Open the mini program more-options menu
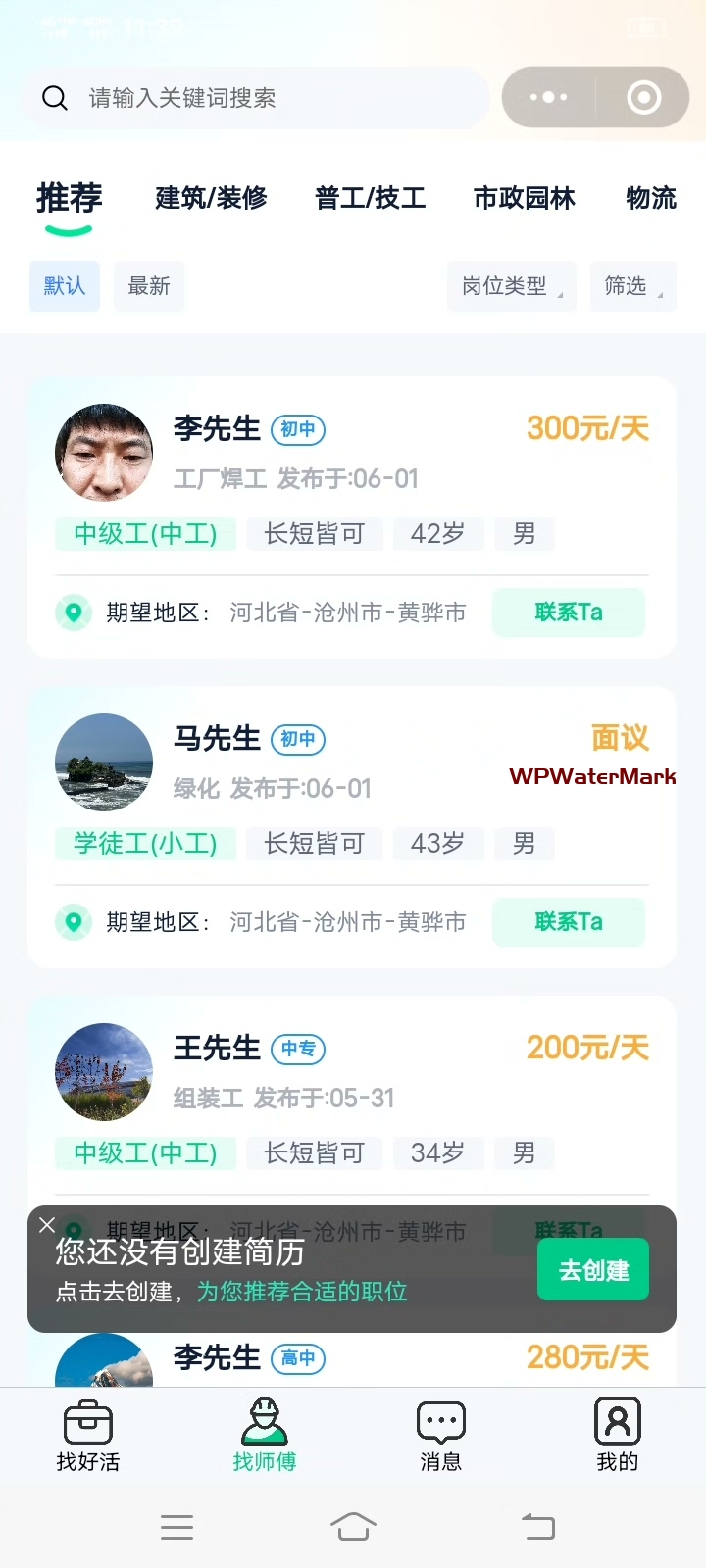Screen dimensions: 706x1568 548,97
